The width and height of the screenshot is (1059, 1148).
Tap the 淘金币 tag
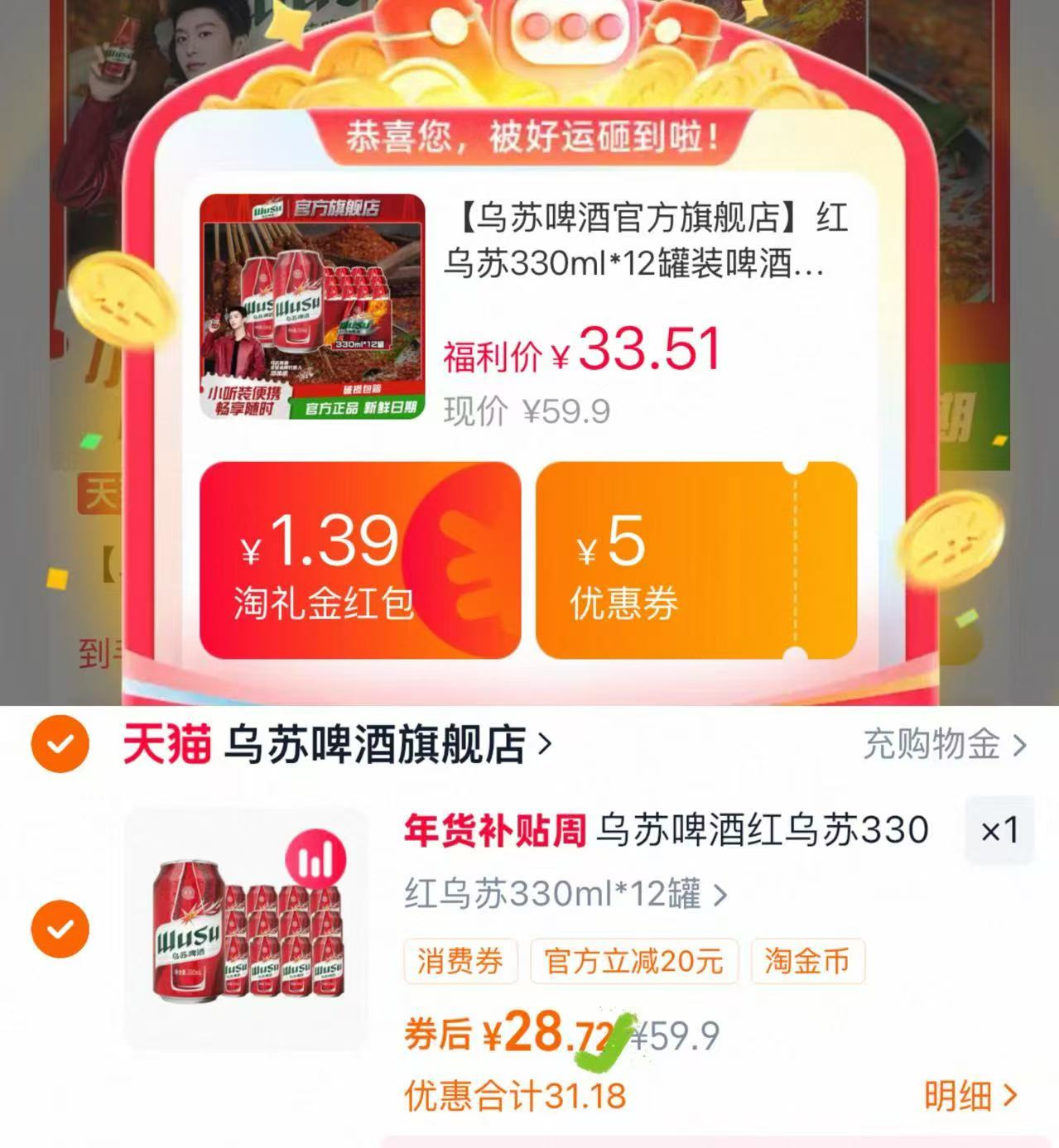click(805, 961)
